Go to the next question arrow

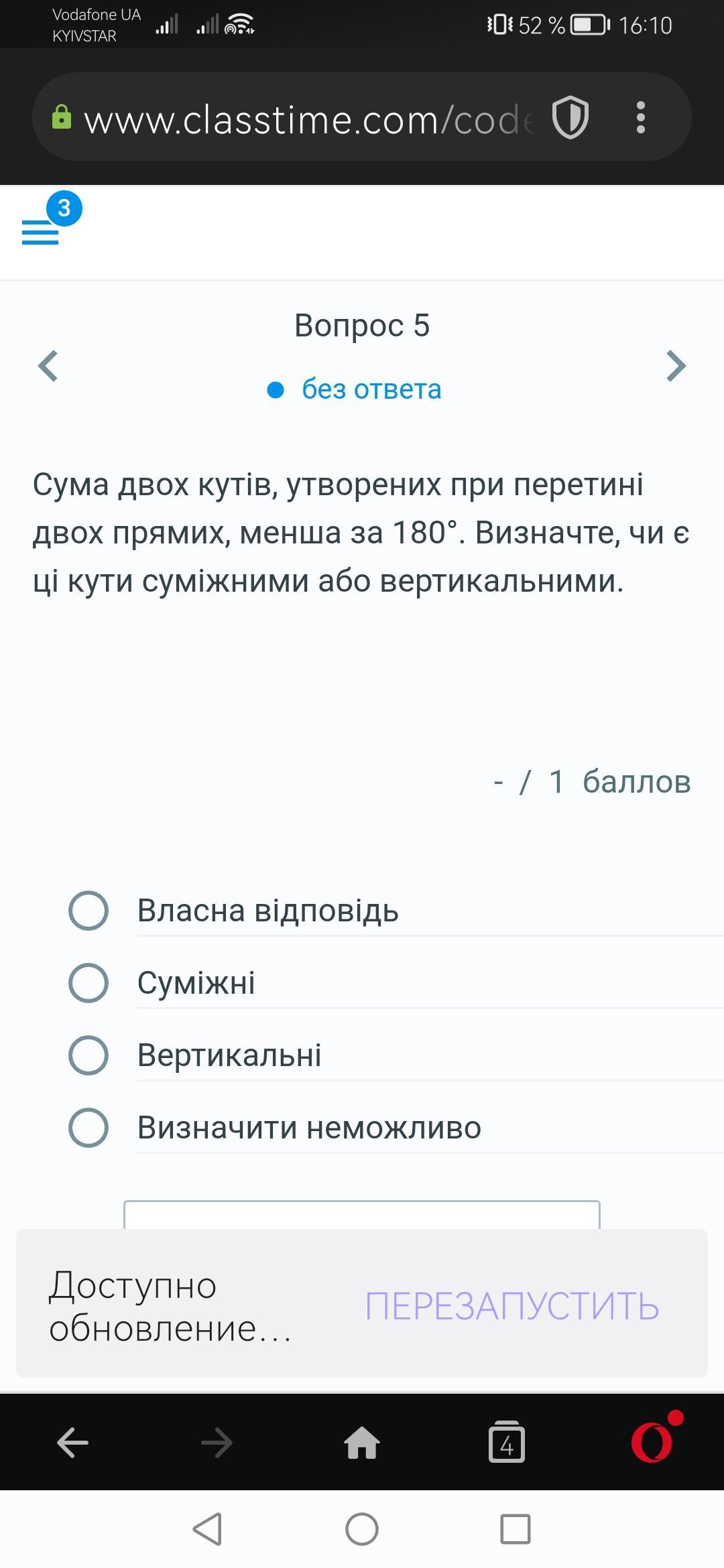[676, 366]
